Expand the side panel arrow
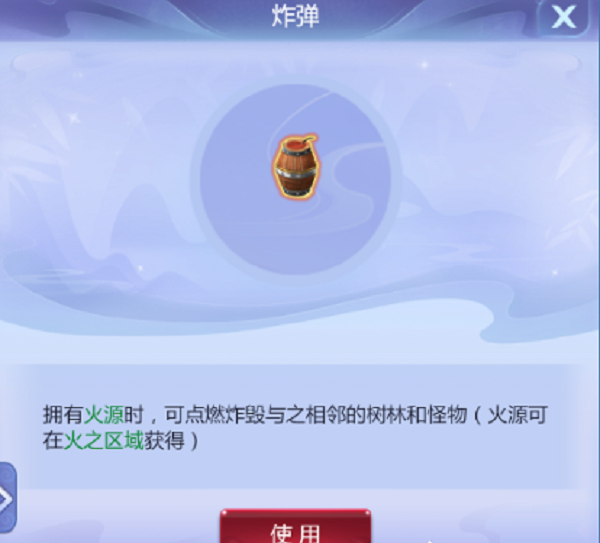 [7, 497]
